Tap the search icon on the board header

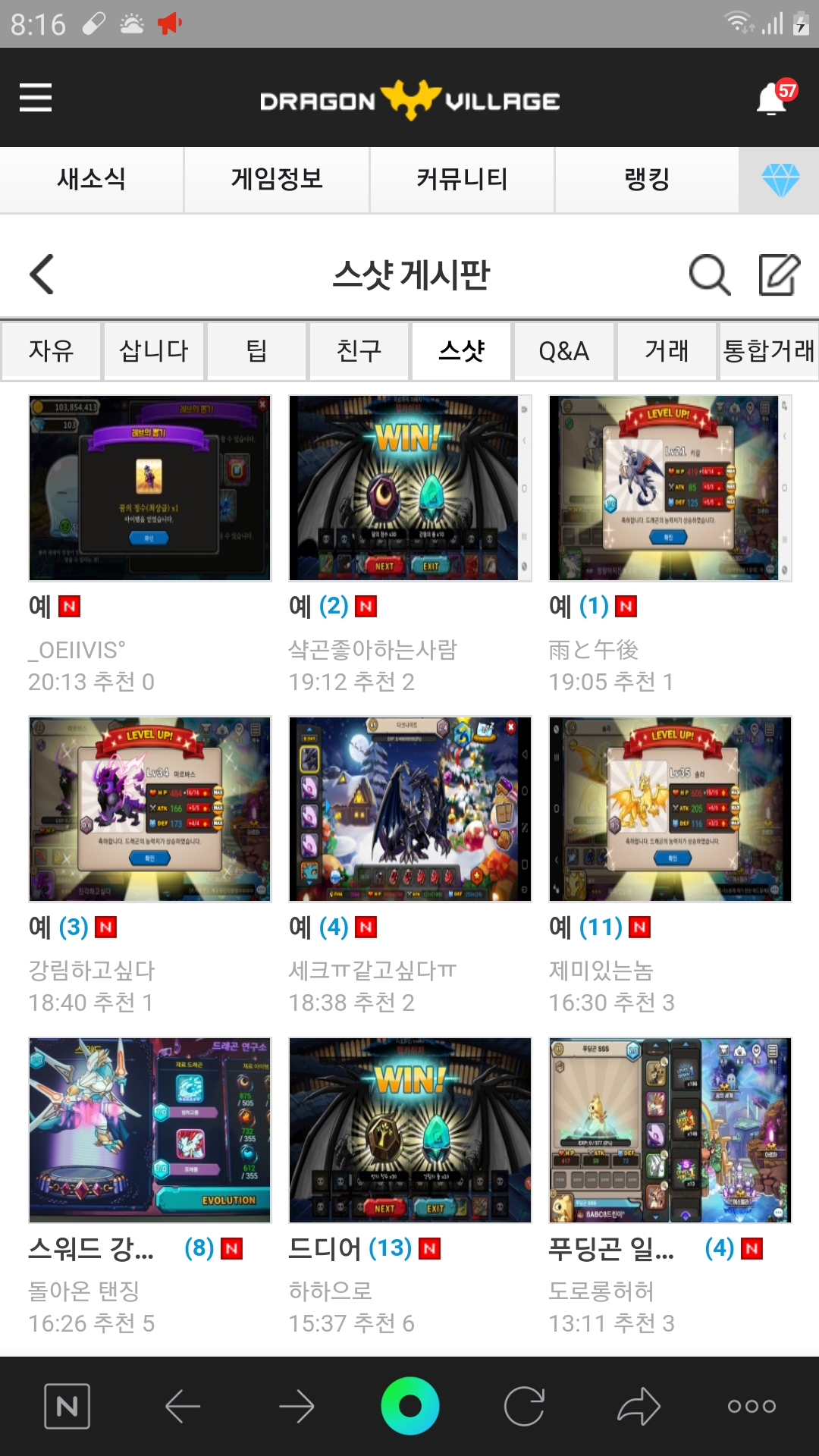[709, 275]
